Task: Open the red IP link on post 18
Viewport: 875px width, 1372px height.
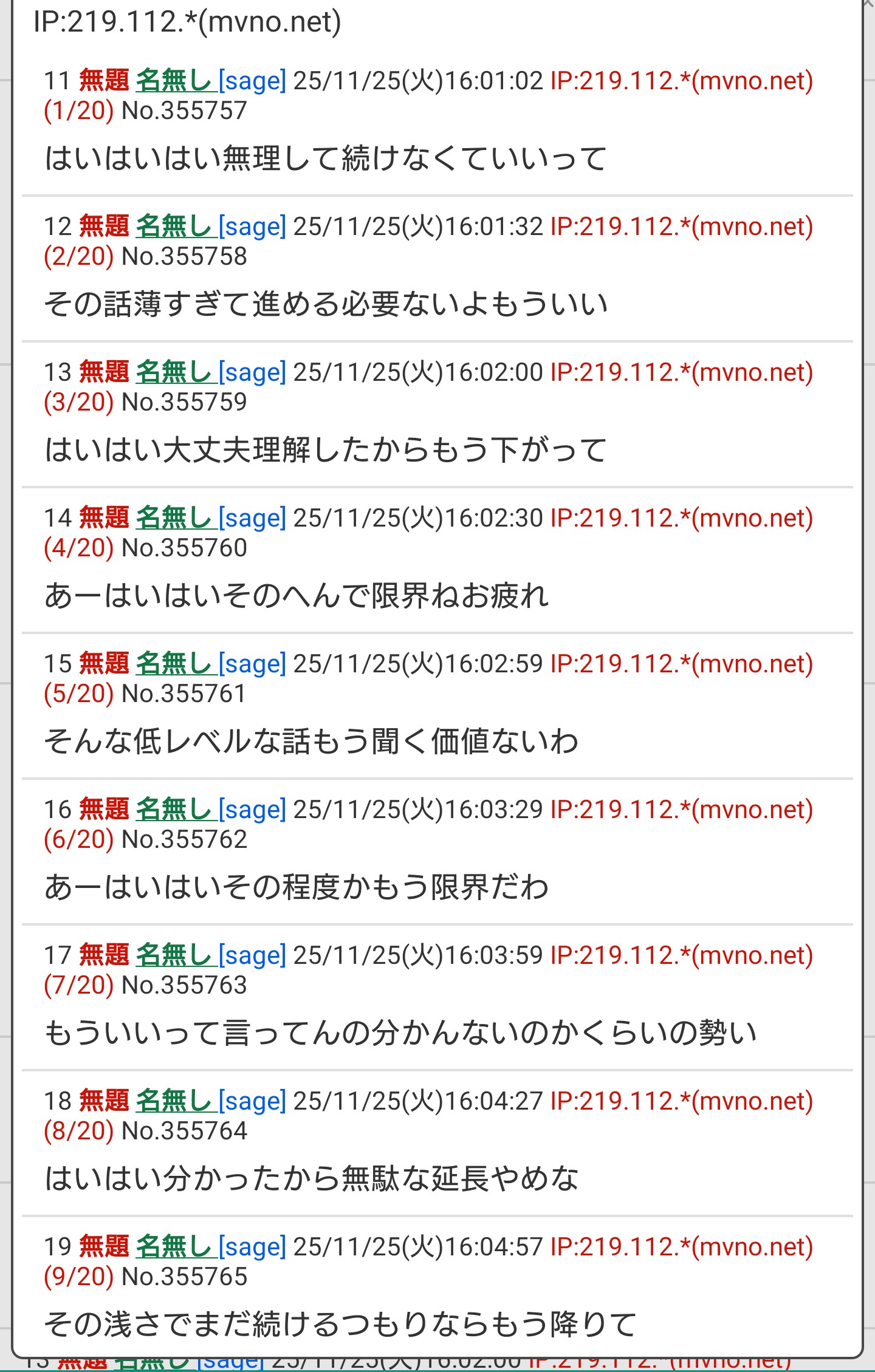Action: click(681, 1101)
